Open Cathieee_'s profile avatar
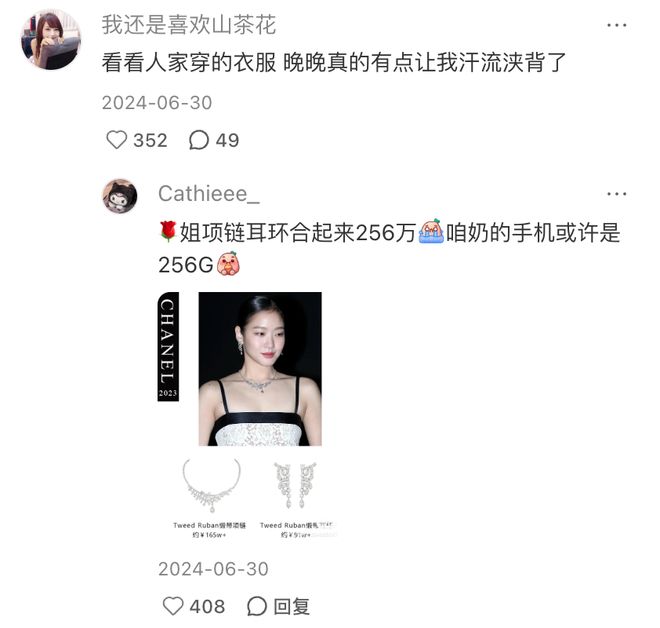Image resolution: width=660 pixels, height=628 pixels. [x=120, y=196]
